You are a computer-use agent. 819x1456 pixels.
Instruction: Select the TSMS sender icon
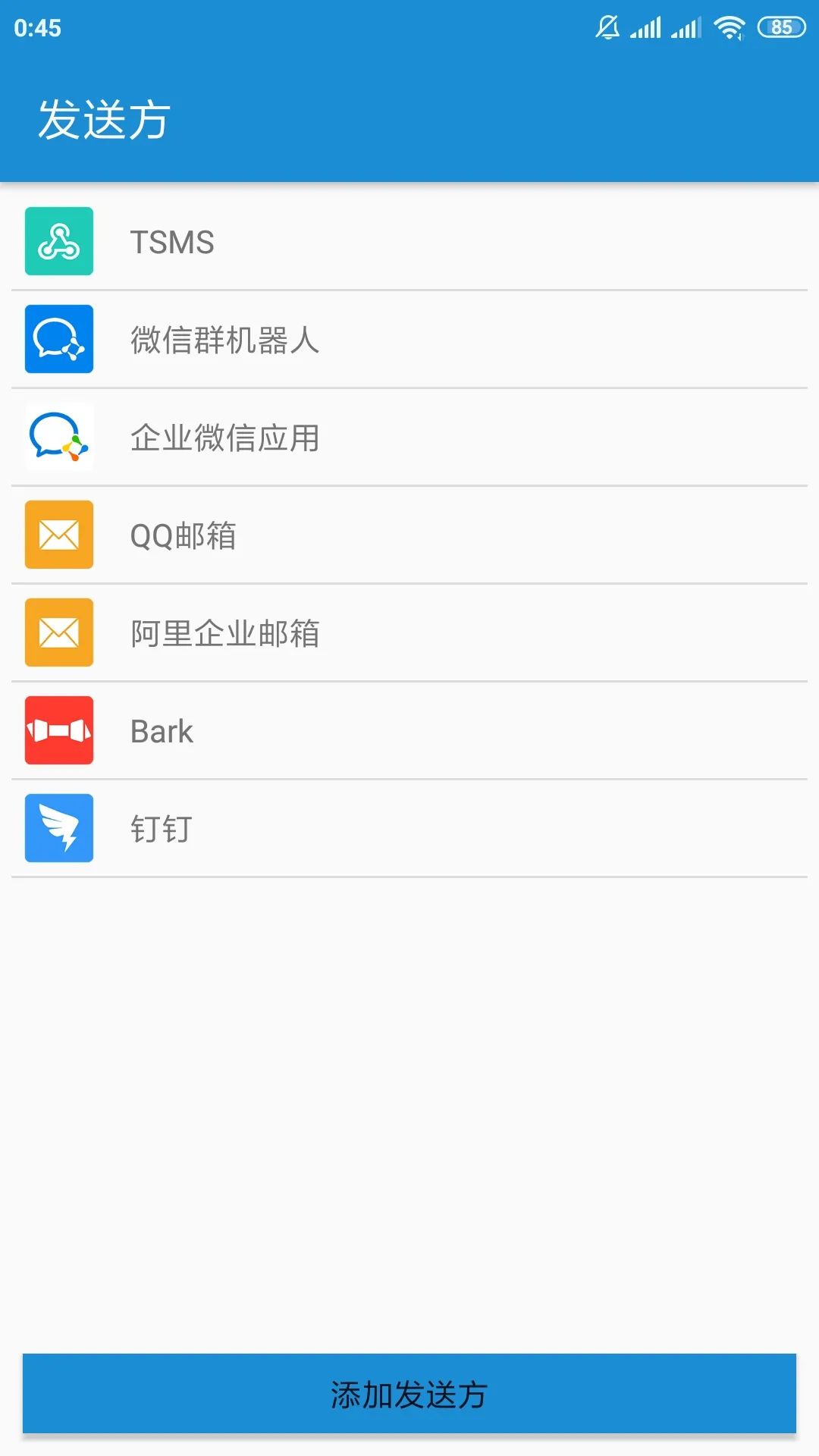tap(58, 242)
